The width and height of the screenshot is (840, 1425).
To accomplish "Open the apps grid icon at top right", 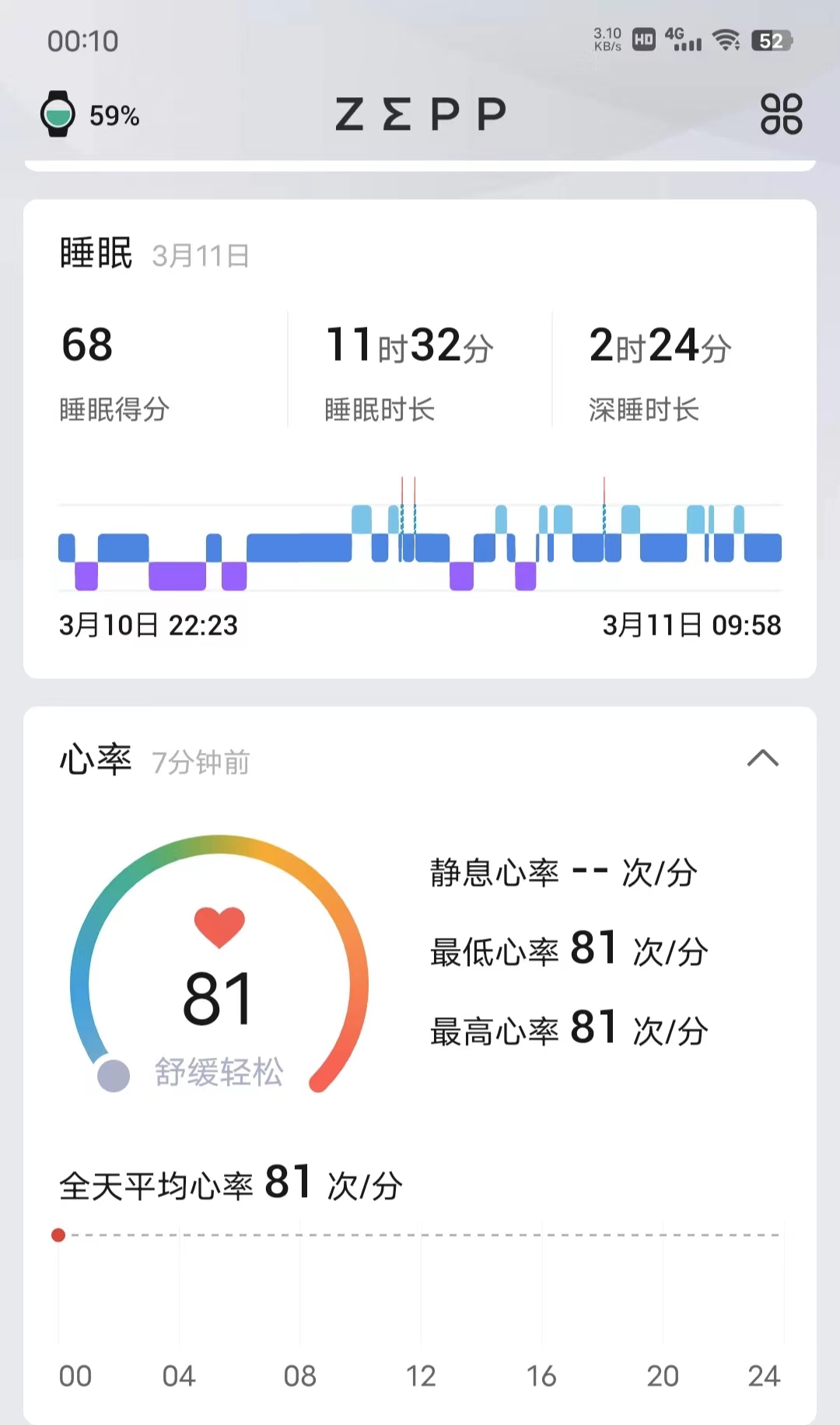I will coord(780,114).
